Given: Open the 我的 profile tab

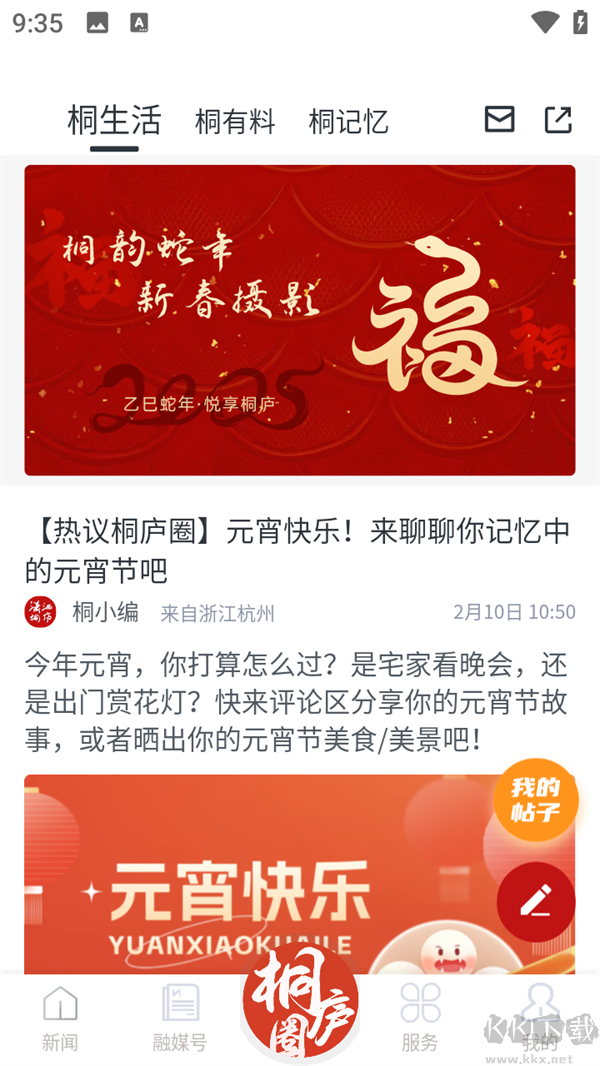Looking at the screenshot, I should pyautogui.click(x=540, y=1018).
